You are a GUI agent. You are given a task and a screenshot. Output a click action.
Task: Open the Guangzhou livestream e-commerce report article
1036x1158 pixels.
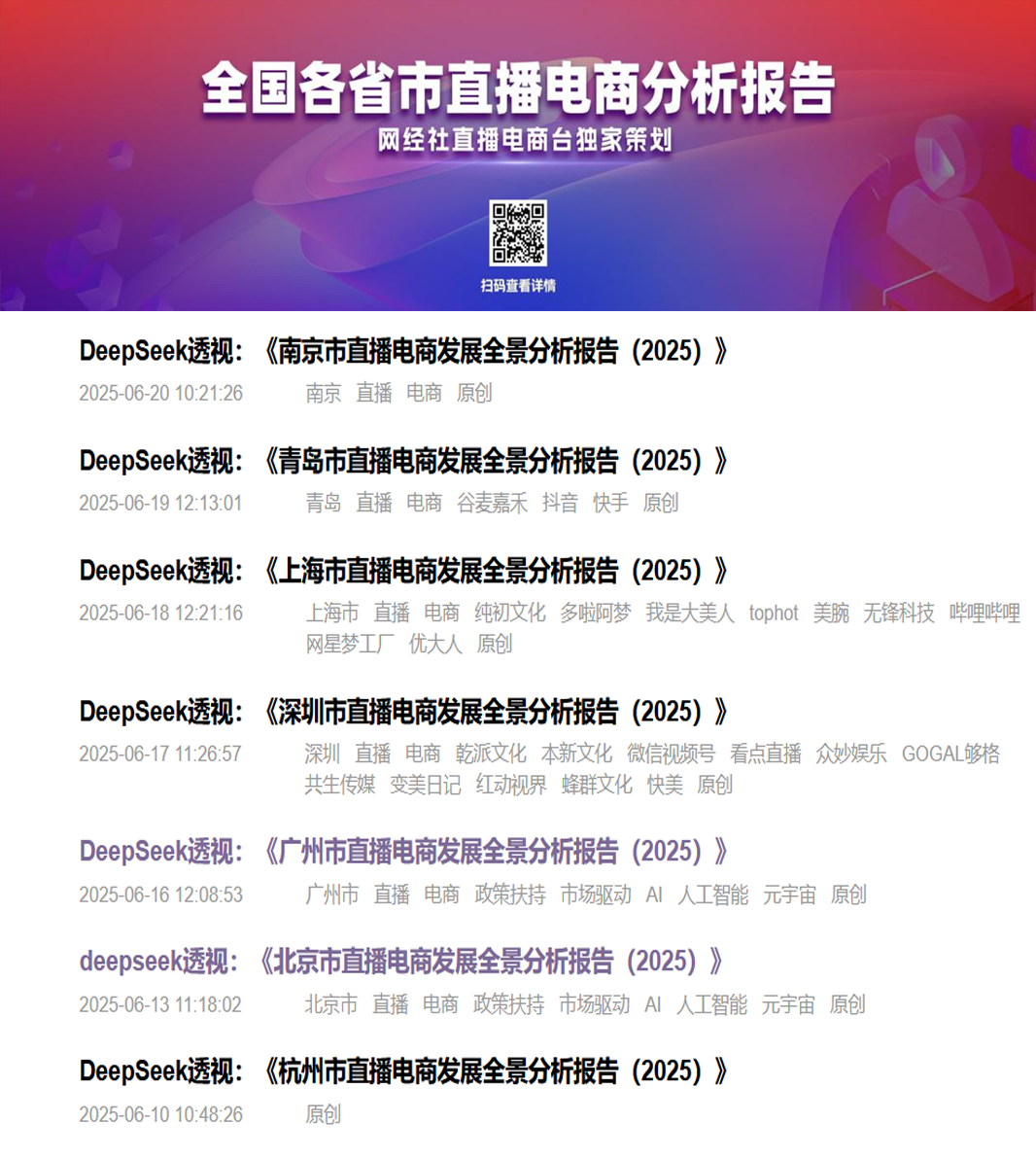403,852
